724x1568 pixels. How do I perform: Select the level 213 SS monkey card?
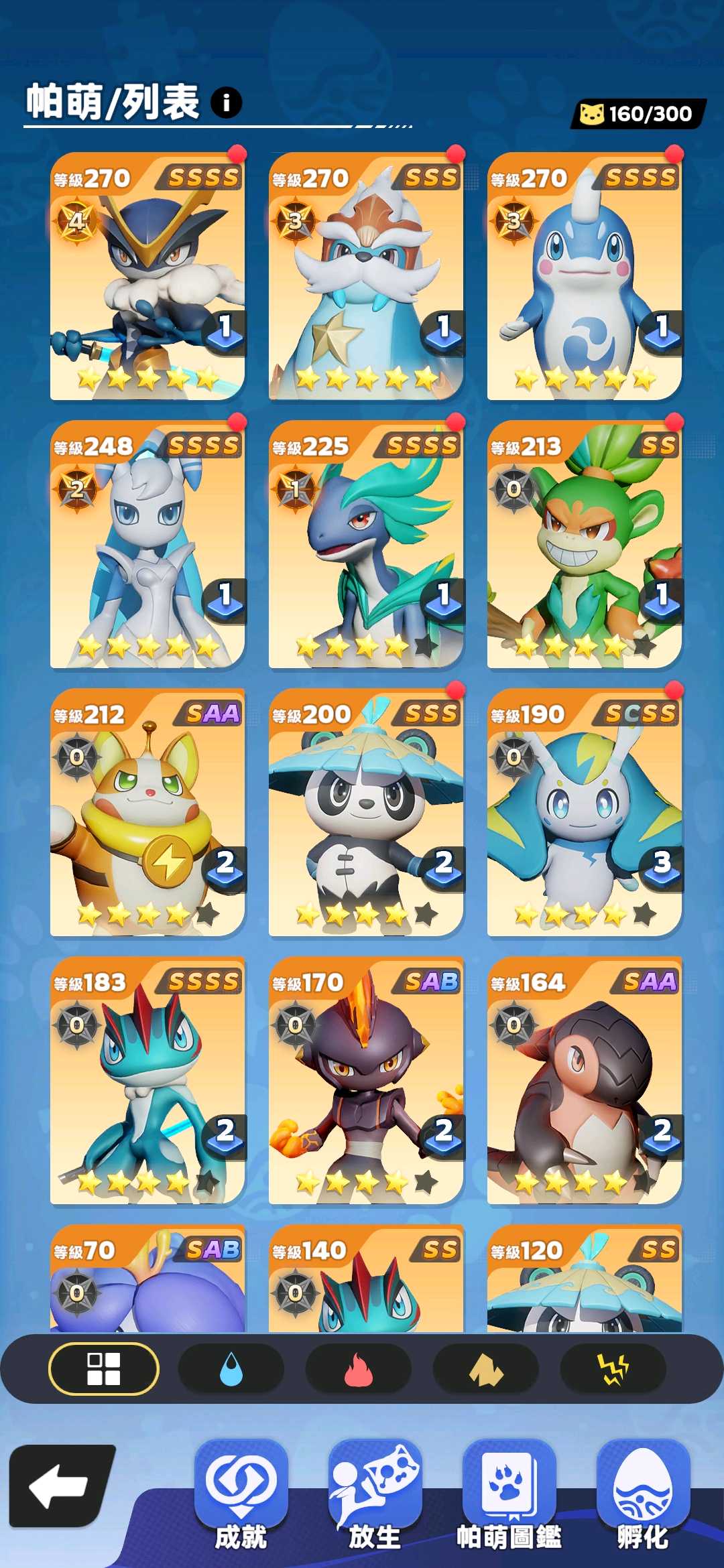(585, 544)
